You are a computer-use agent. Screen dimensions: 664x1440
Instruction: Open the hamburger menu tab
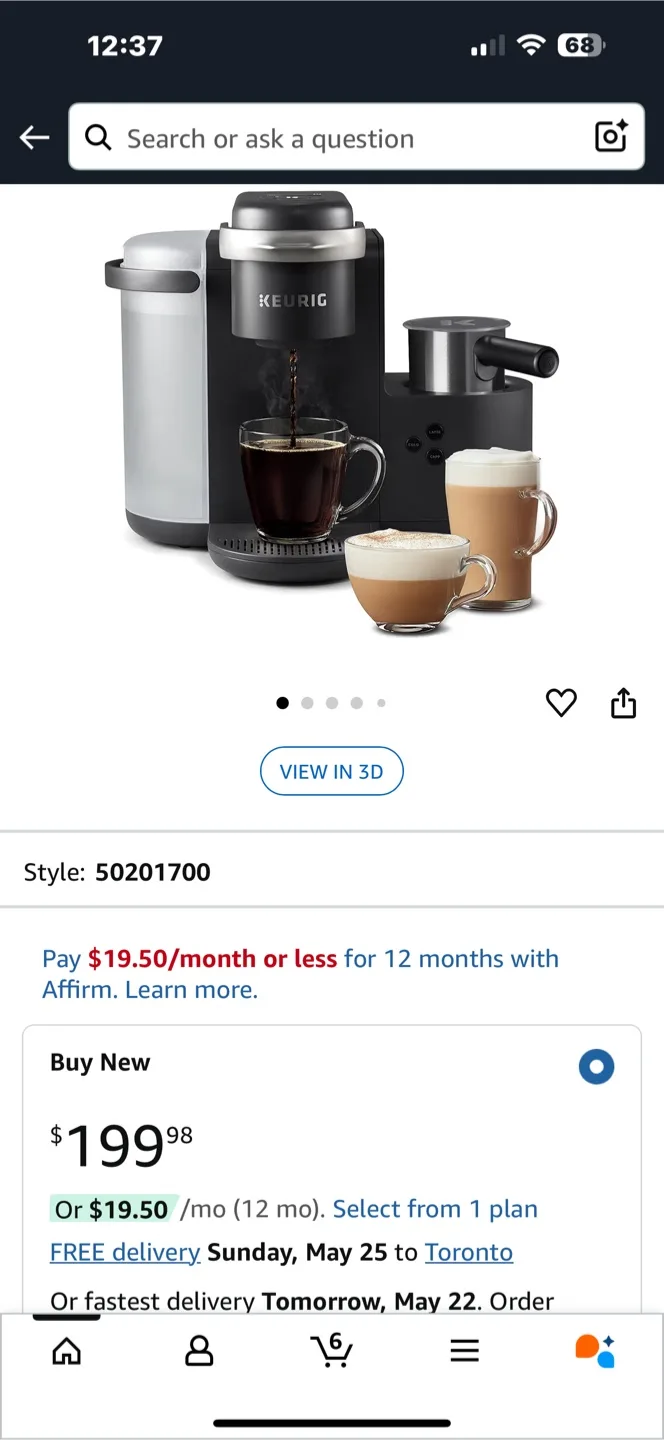(x=464, y=1352)
